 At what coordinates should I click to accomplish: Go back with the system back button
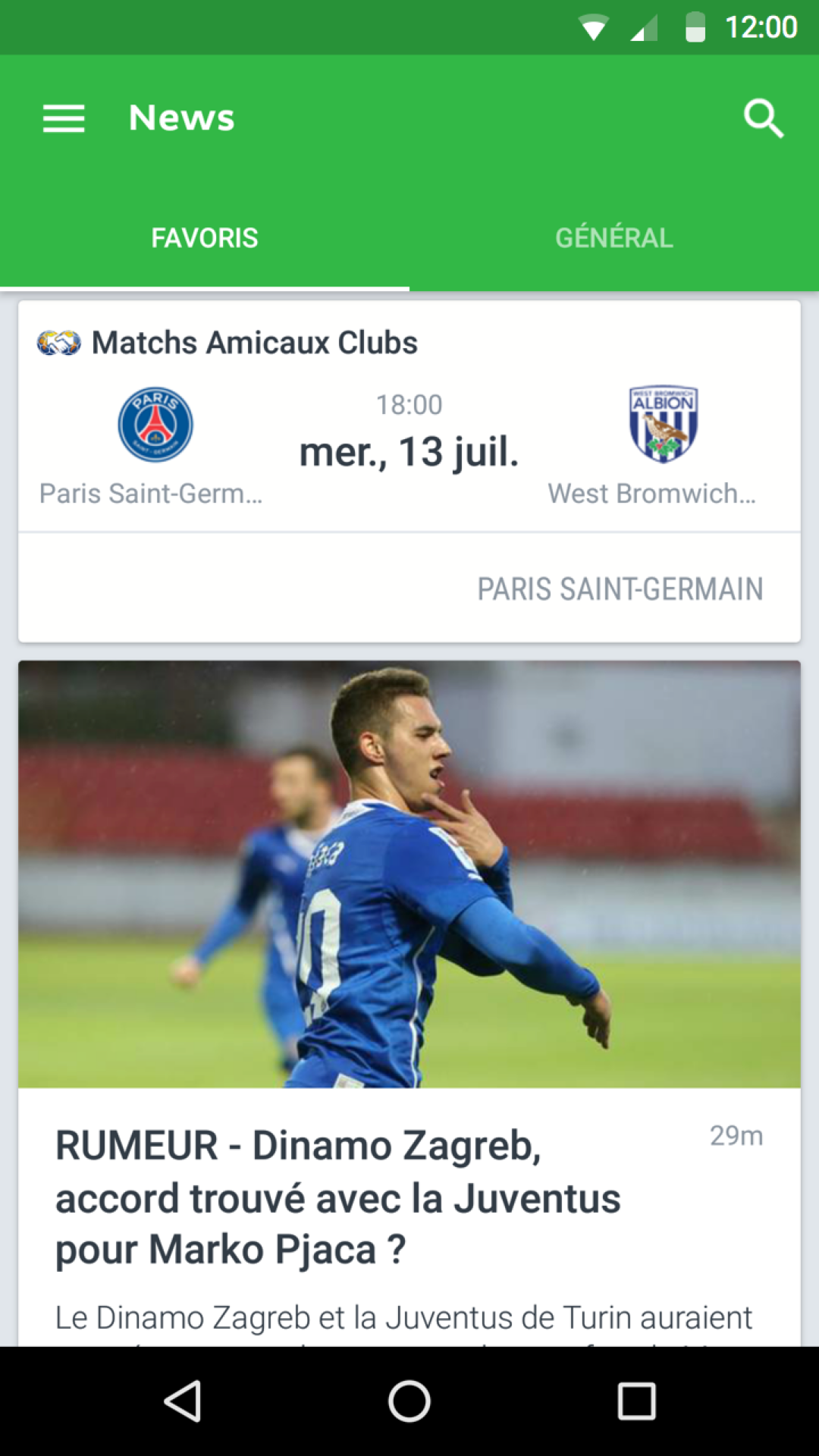click(x=182, y=1401)
